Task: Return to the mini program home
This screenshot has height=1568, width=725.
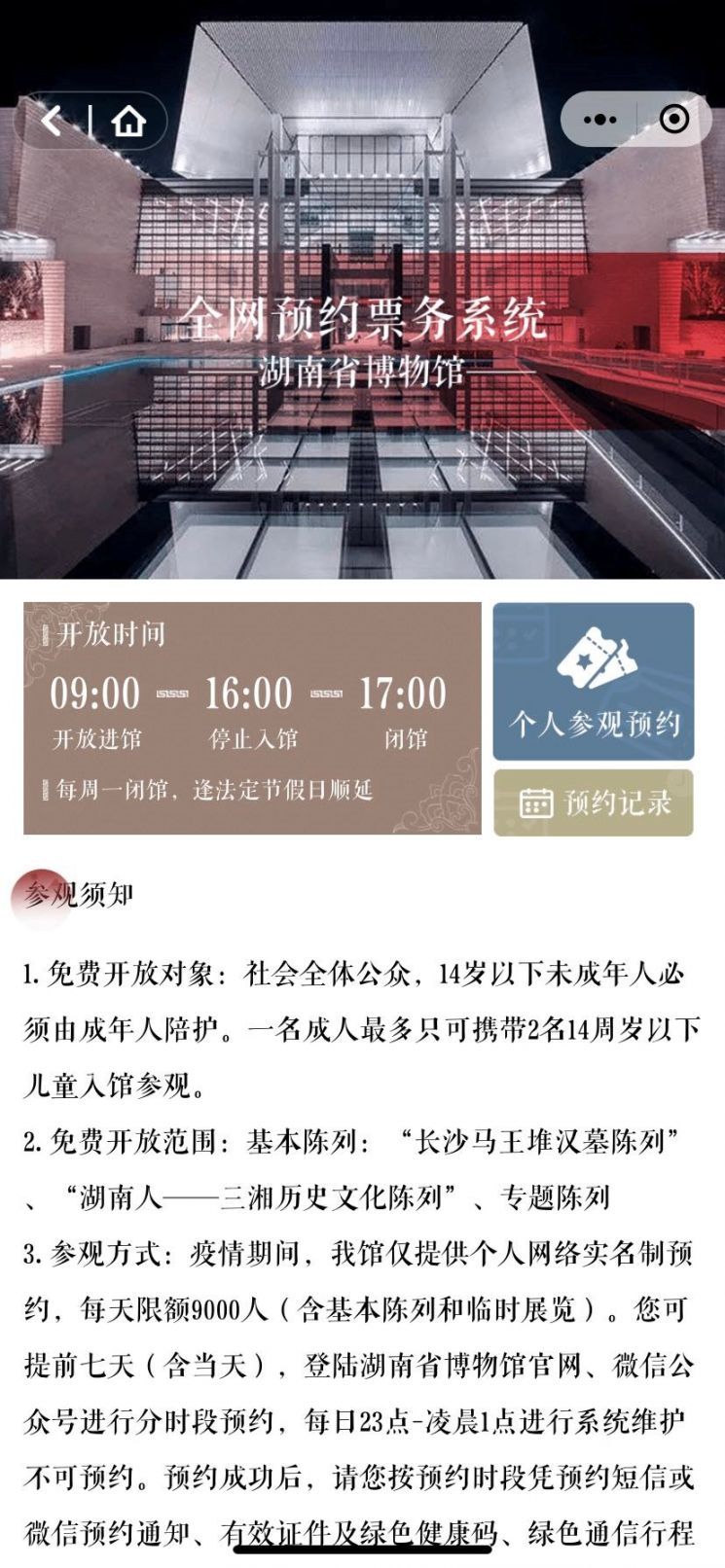Action: click(x=127, y=121)
